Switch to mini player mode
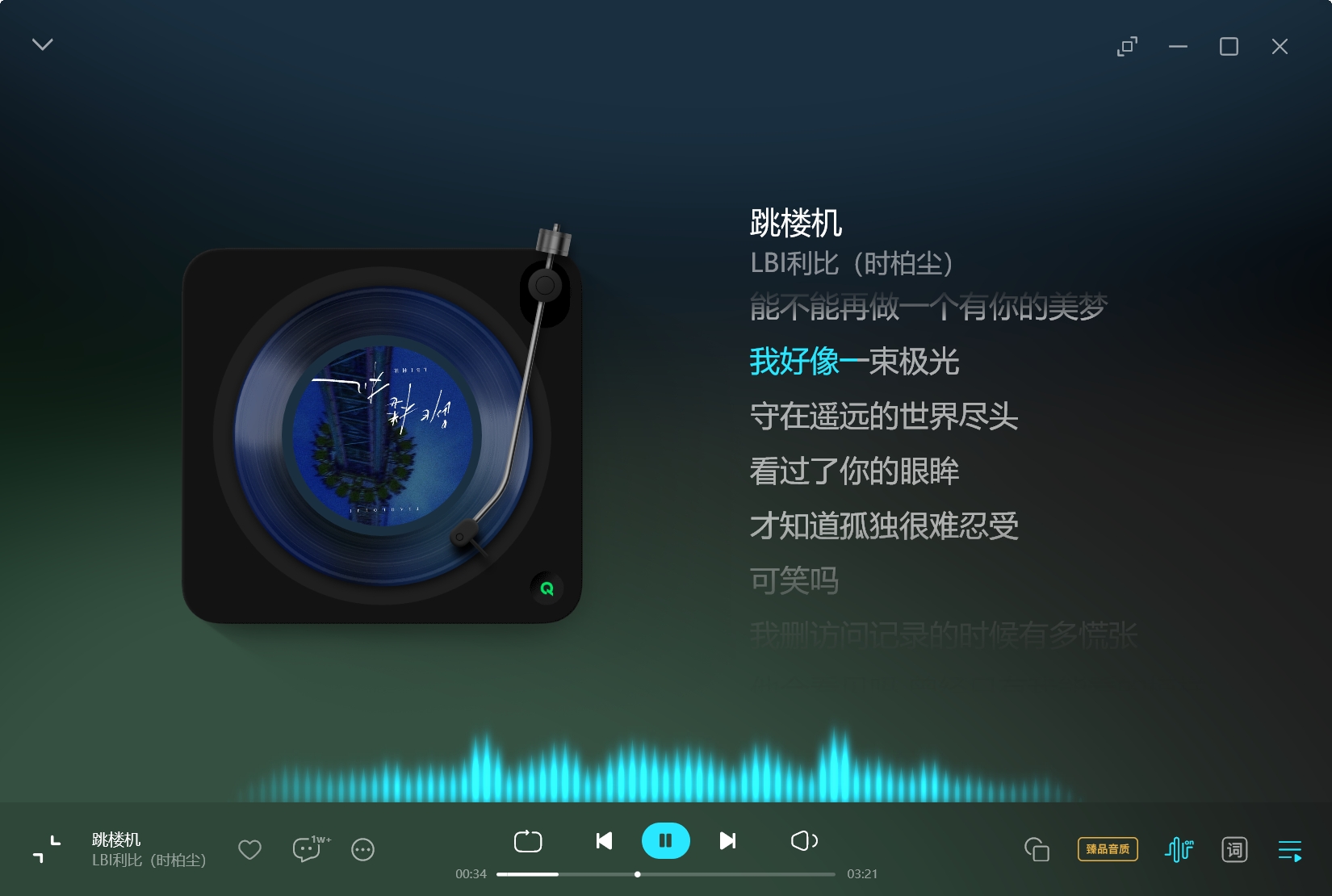This screenshot has height=896, width=1332. 1127,47
